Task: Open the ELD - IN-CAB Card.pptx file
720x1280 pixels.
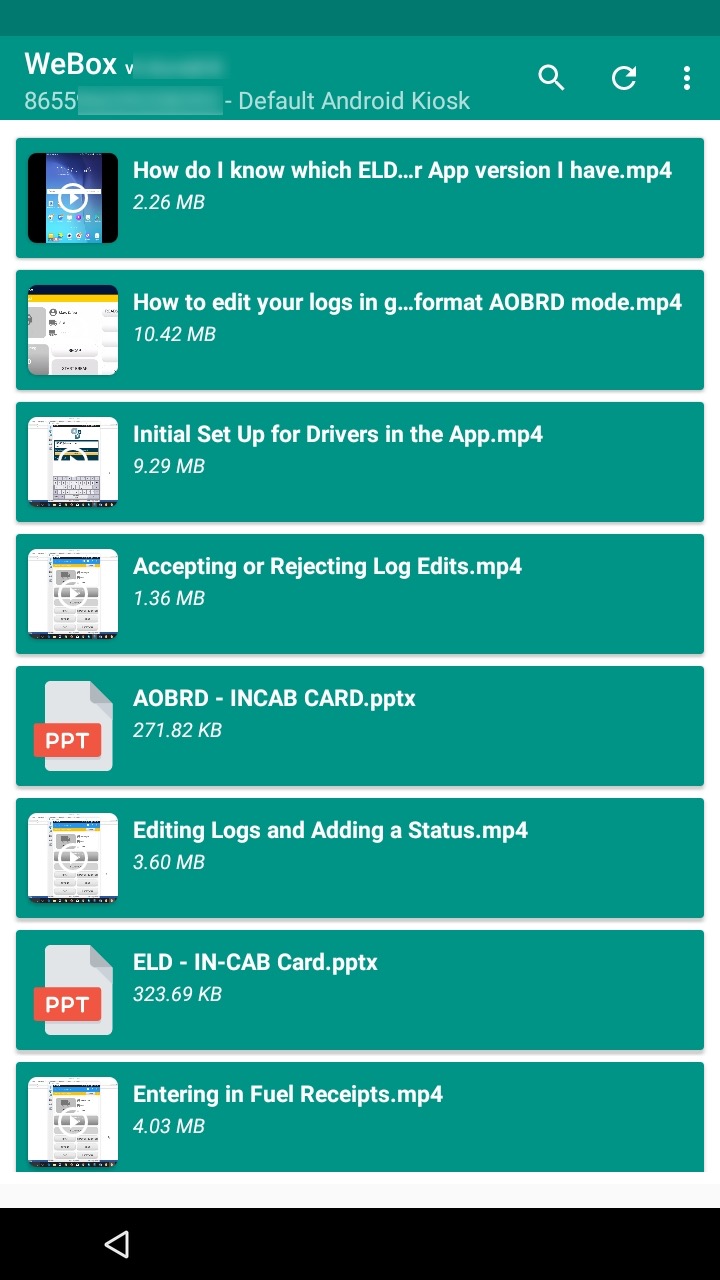Action: pos(360,990)
